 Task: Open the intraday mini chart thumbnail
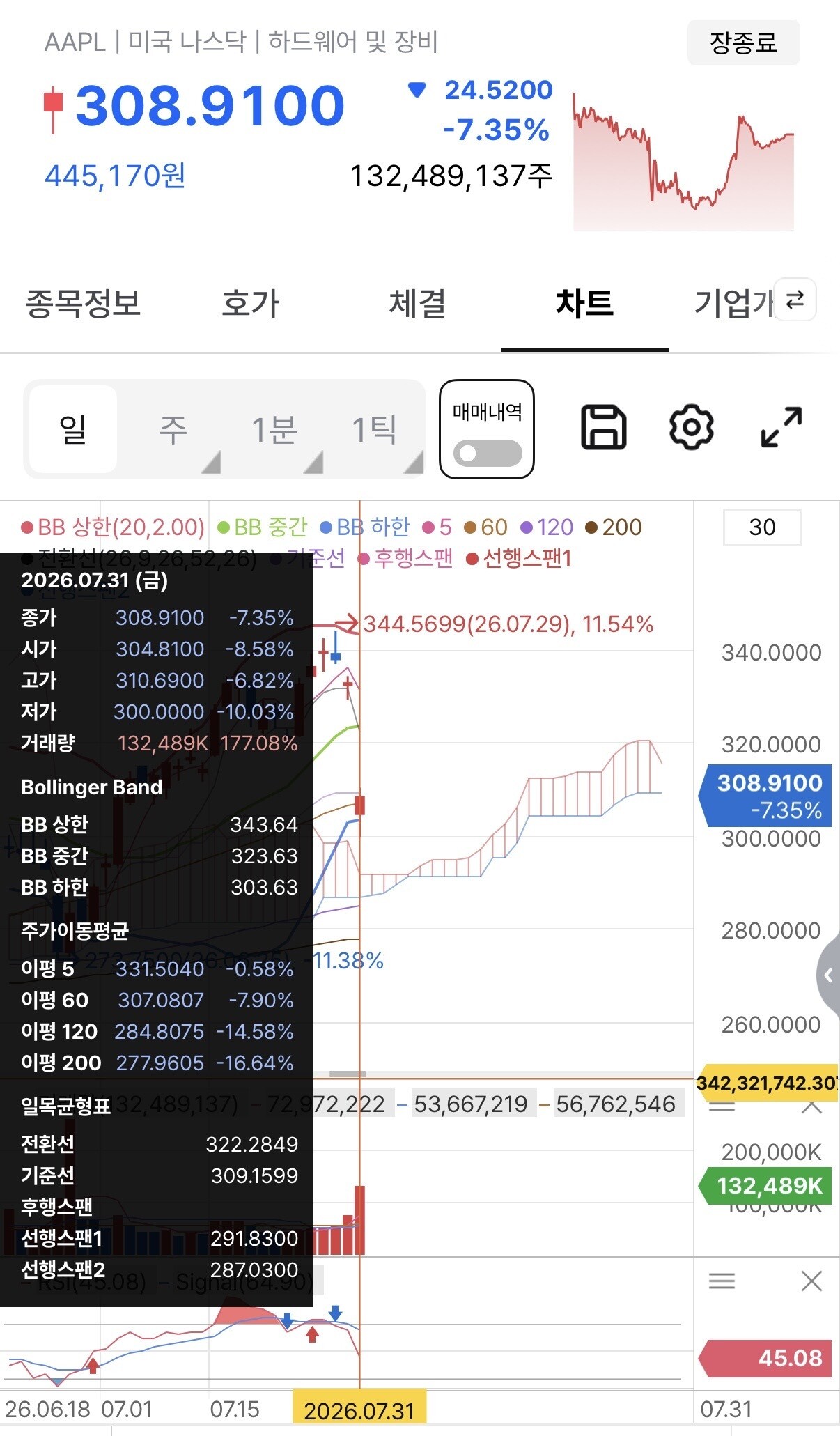(683, 162)
